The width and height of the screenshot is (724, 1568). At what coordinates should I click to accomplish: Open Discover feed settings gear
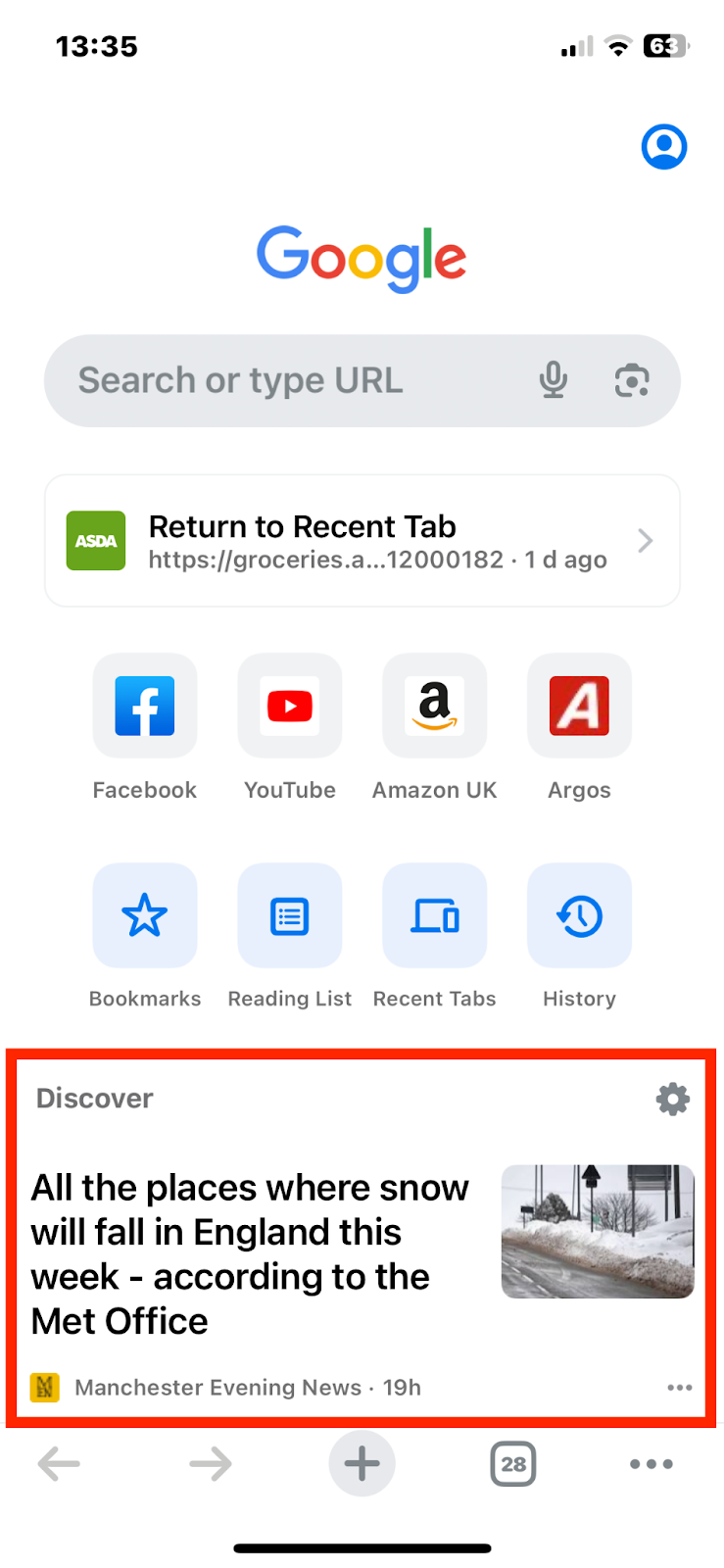click(x=673, y=1099)
